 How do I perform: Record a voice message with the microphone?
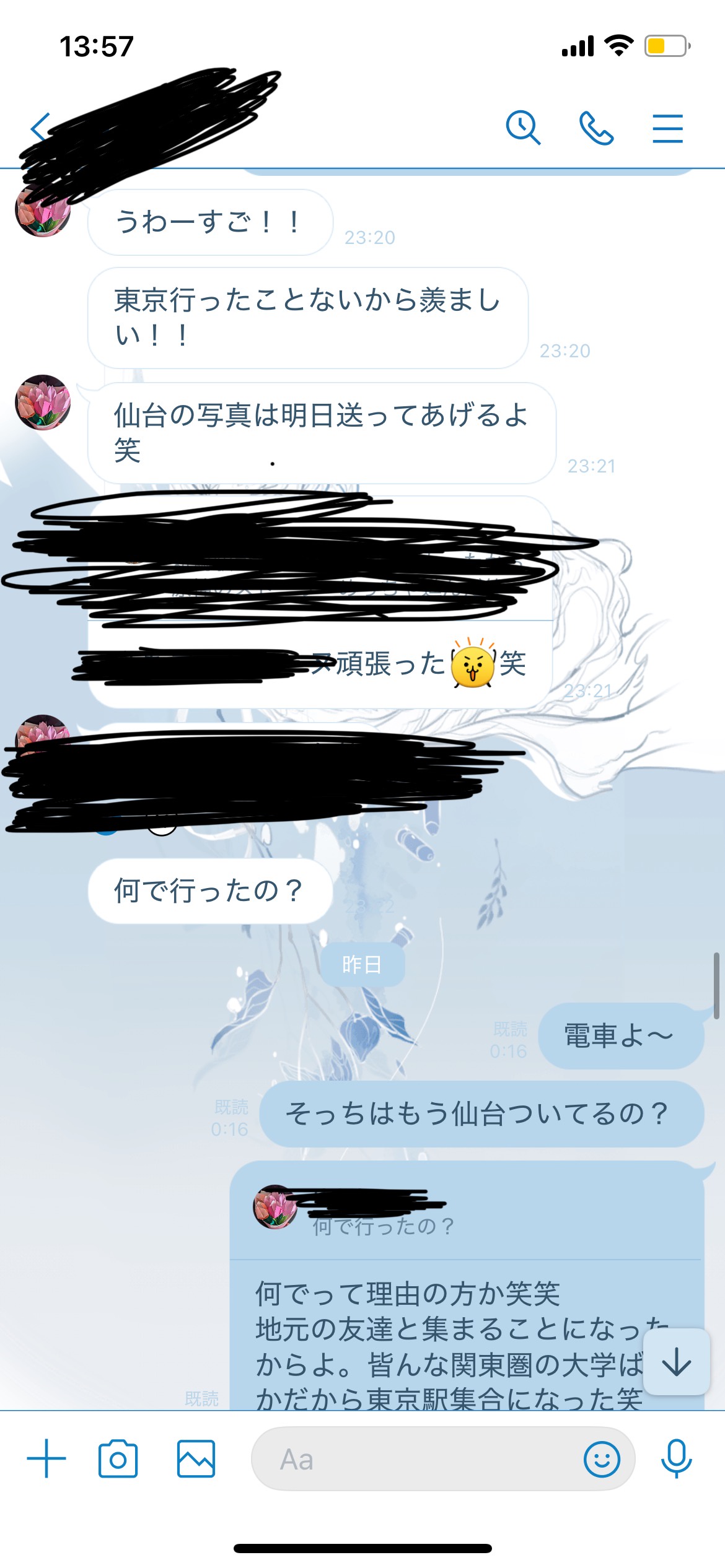[x=676, y=1458]
